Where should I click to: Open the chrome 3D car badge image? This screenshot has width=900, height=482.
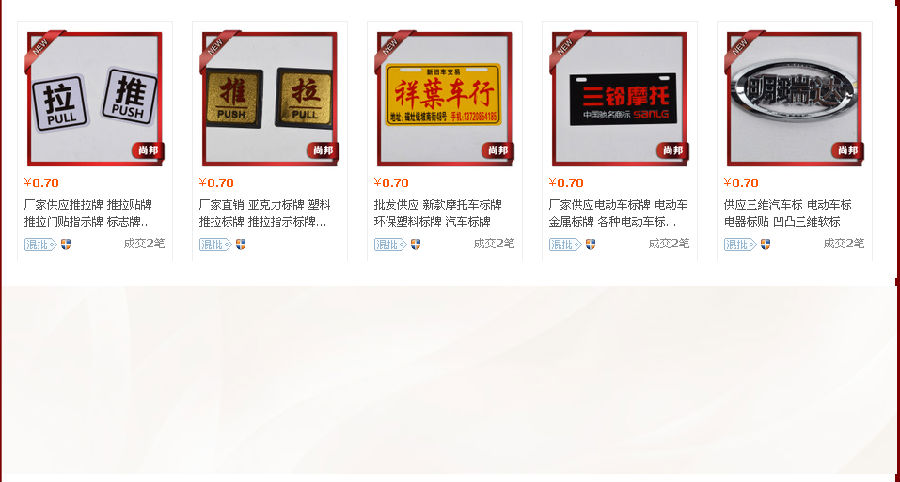tap(795, 98)
